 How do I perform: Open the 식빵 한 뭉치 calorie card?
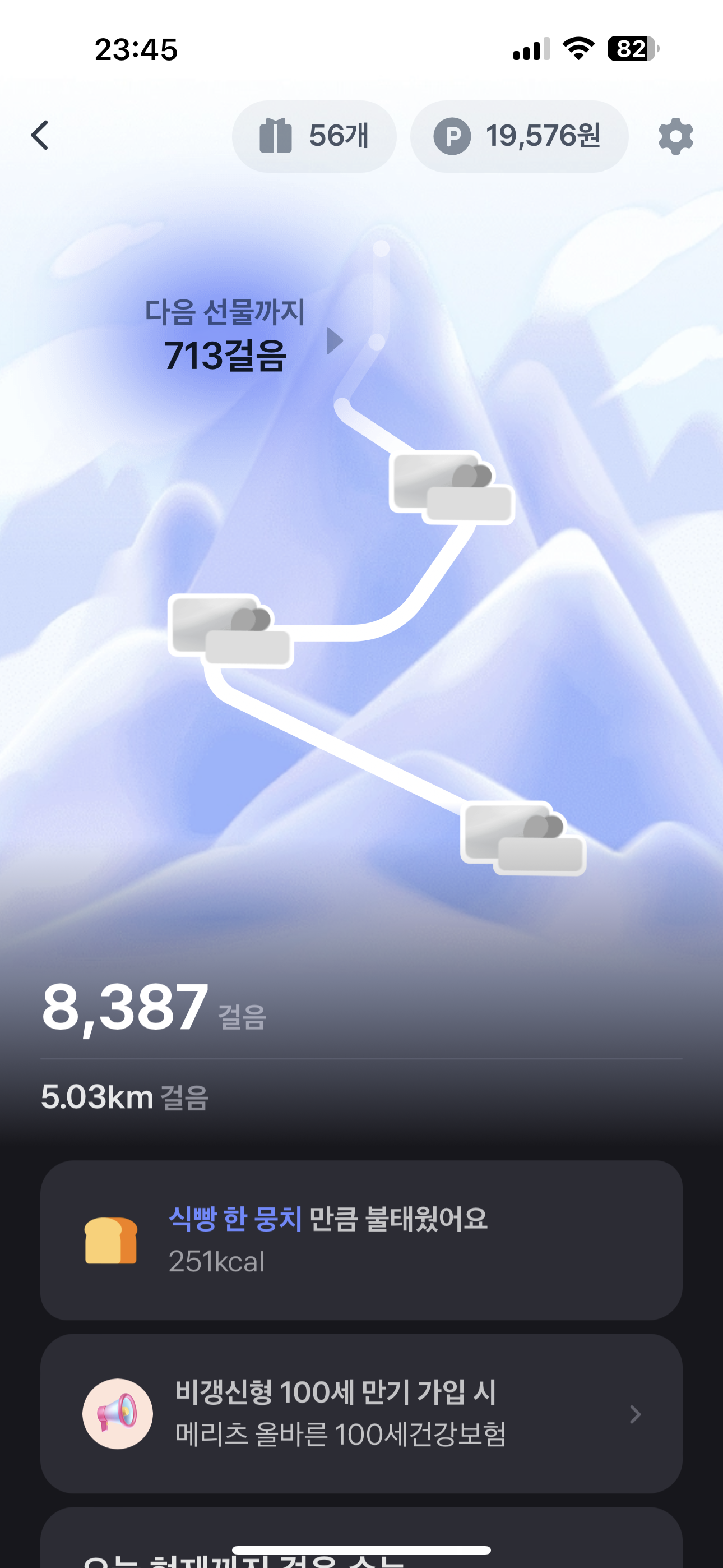(361, 1240)
